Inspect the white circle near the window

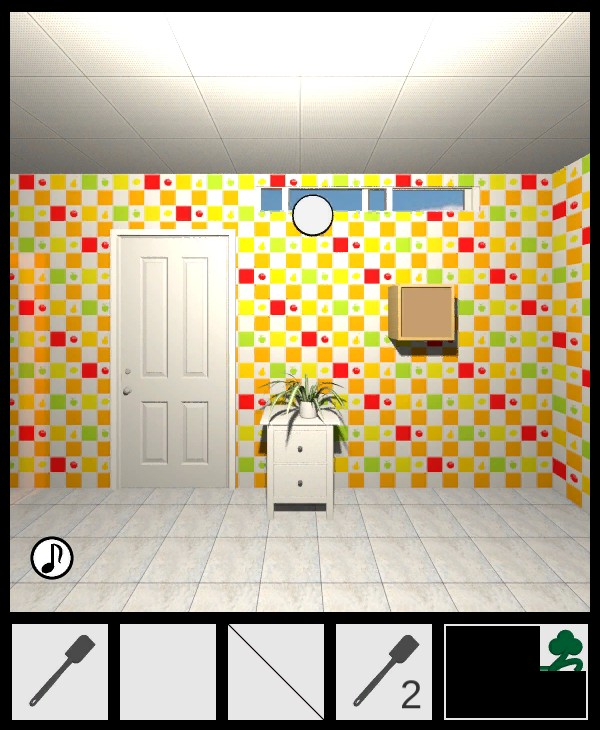coord(313,215)
